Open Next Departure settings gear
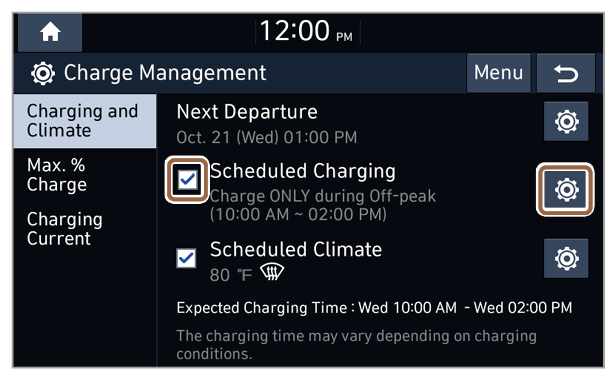The height and width of the screenshot is (378, 615). 566,121
